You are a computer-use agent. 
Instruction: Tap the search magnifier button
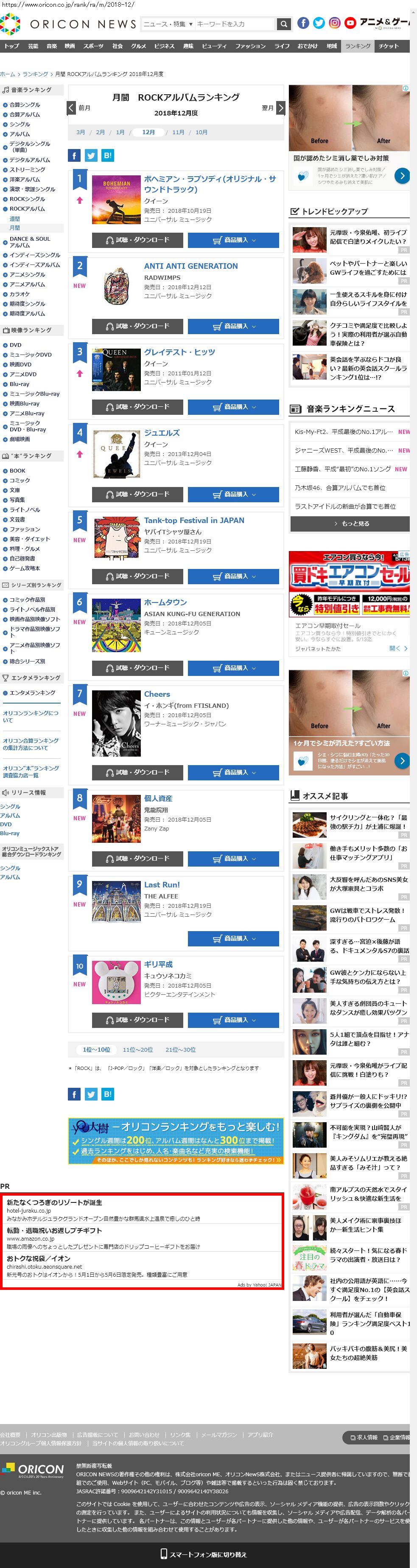(283, 24)
